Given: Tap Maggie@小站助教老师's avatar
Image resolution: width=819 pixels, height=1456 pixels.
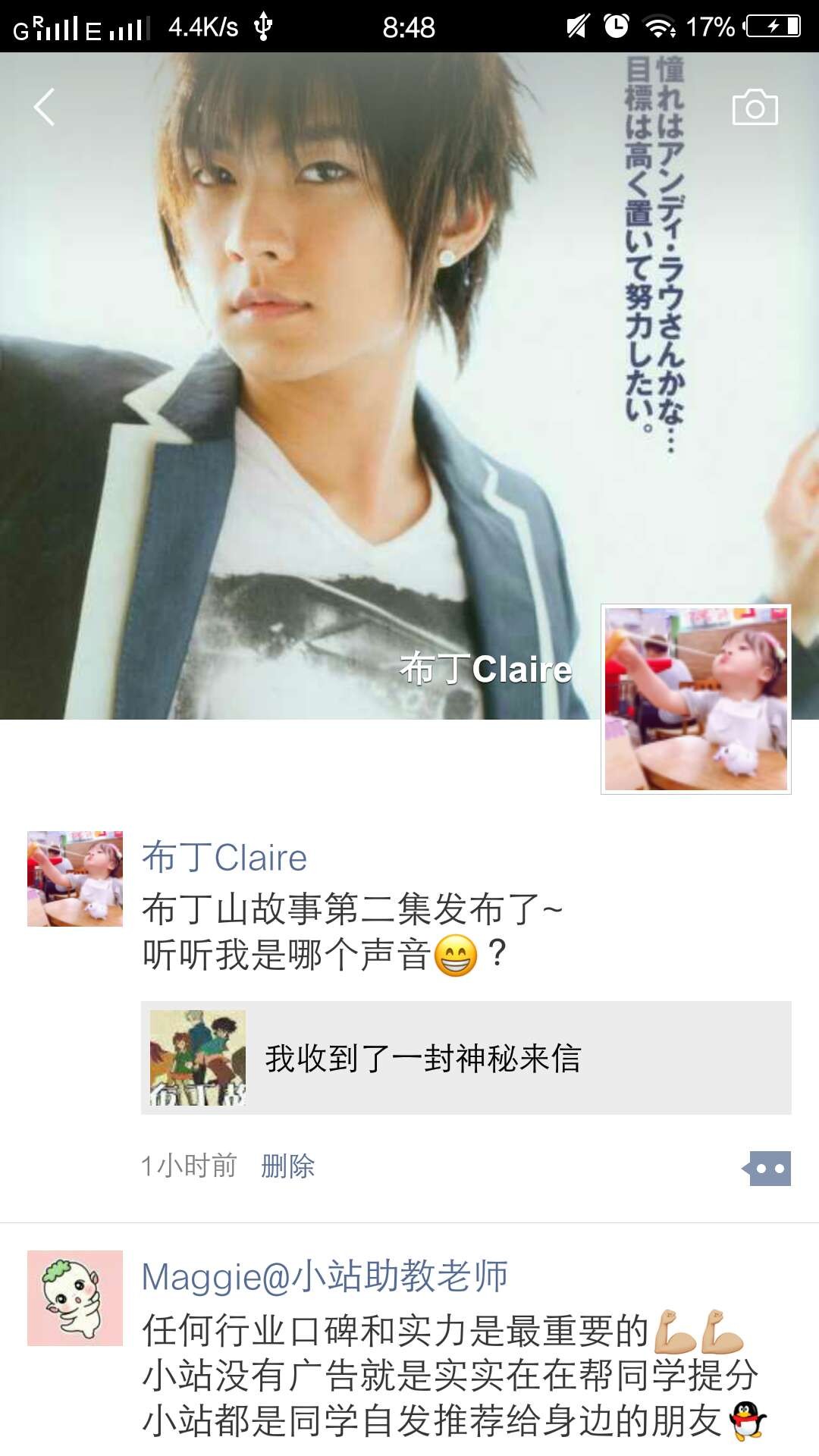Looking at the screenshot, I should 75,1298.
